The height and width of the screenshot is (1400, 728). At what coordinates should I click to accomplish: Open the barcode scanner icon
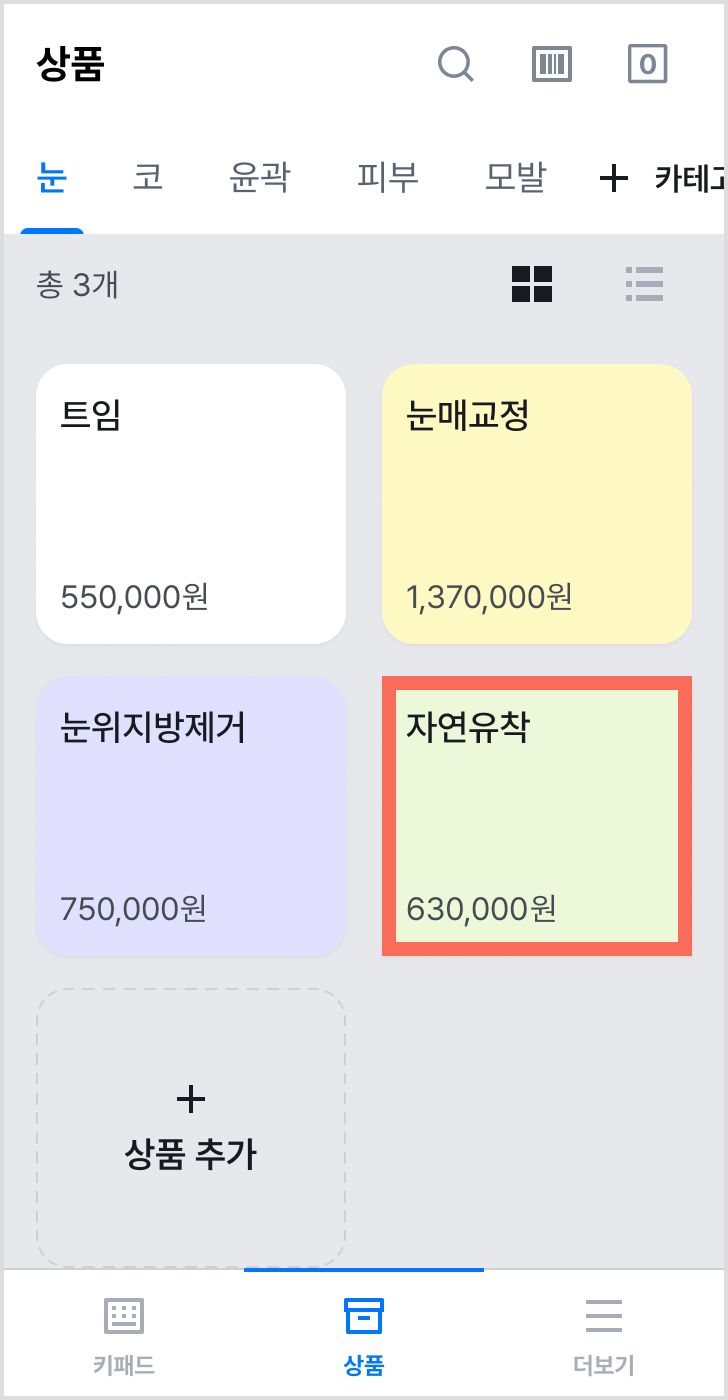tap(552, 65)
